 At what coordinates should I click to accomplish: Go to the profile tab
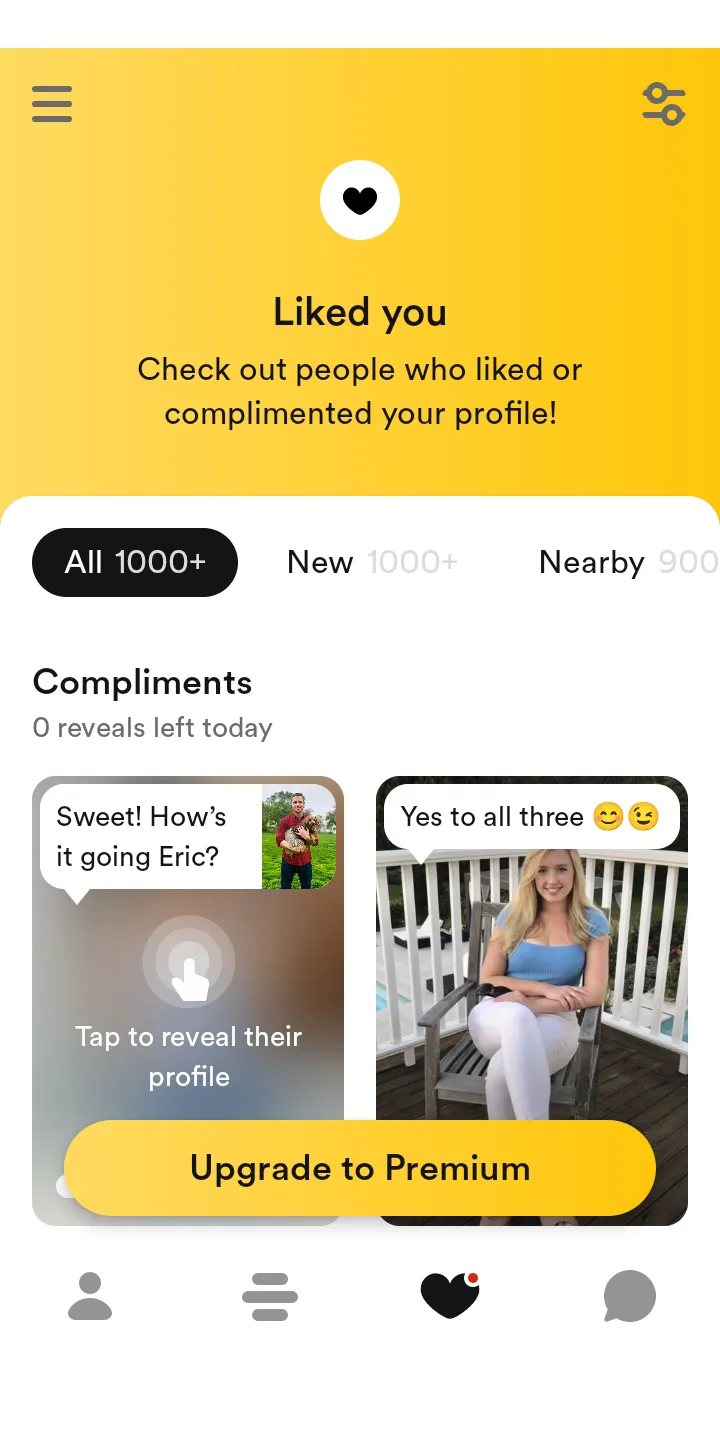pos(90,1297)
